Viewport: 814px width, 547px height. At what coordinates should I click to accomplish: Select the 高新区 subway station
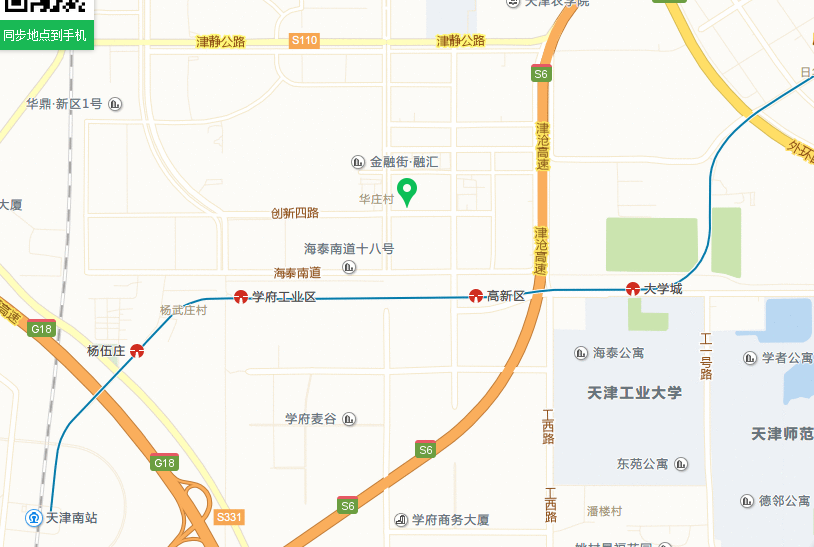point(477,296)
